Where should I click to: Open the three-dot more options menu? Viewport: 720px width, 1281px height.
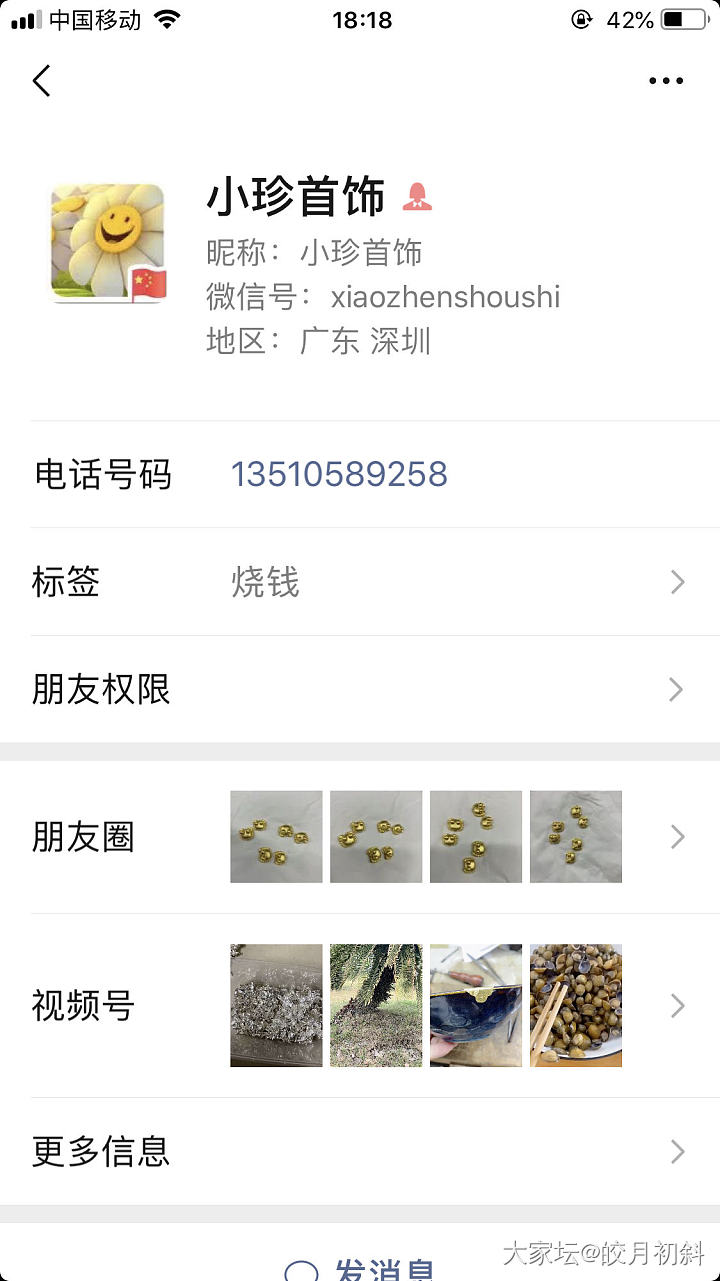click(x=666, y=81)
